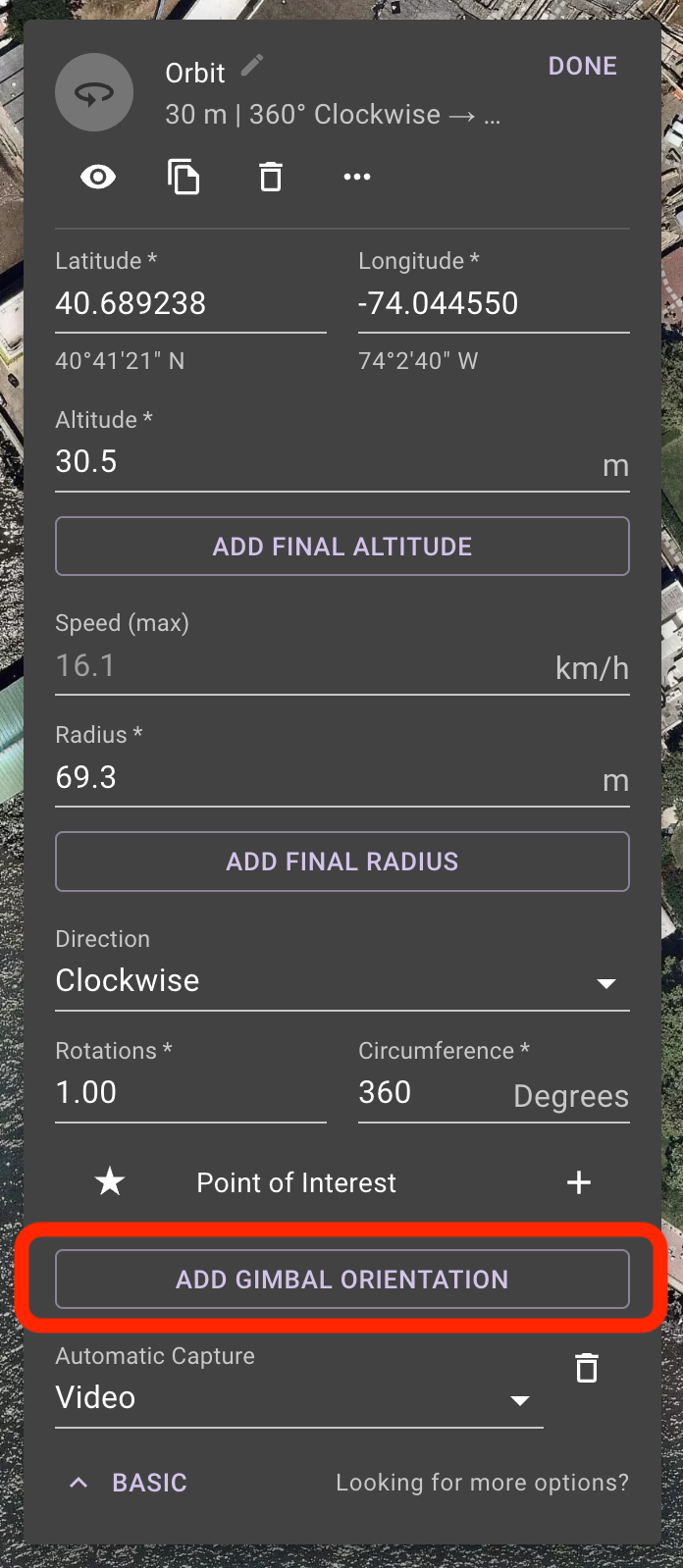Edit the Rotations value

(190, 1093)
